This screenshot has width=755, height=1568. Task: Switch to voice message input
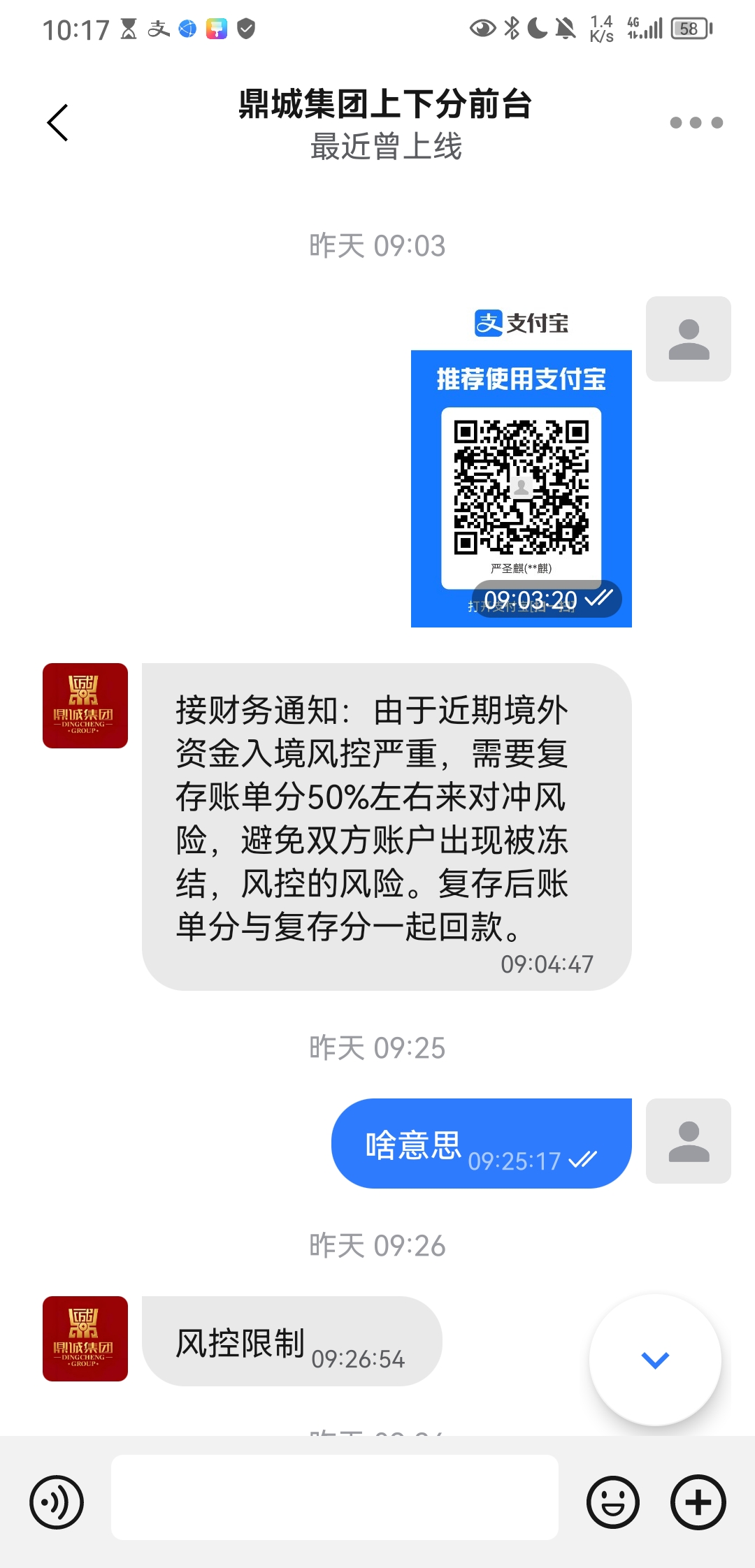(x=57, y=1502)
